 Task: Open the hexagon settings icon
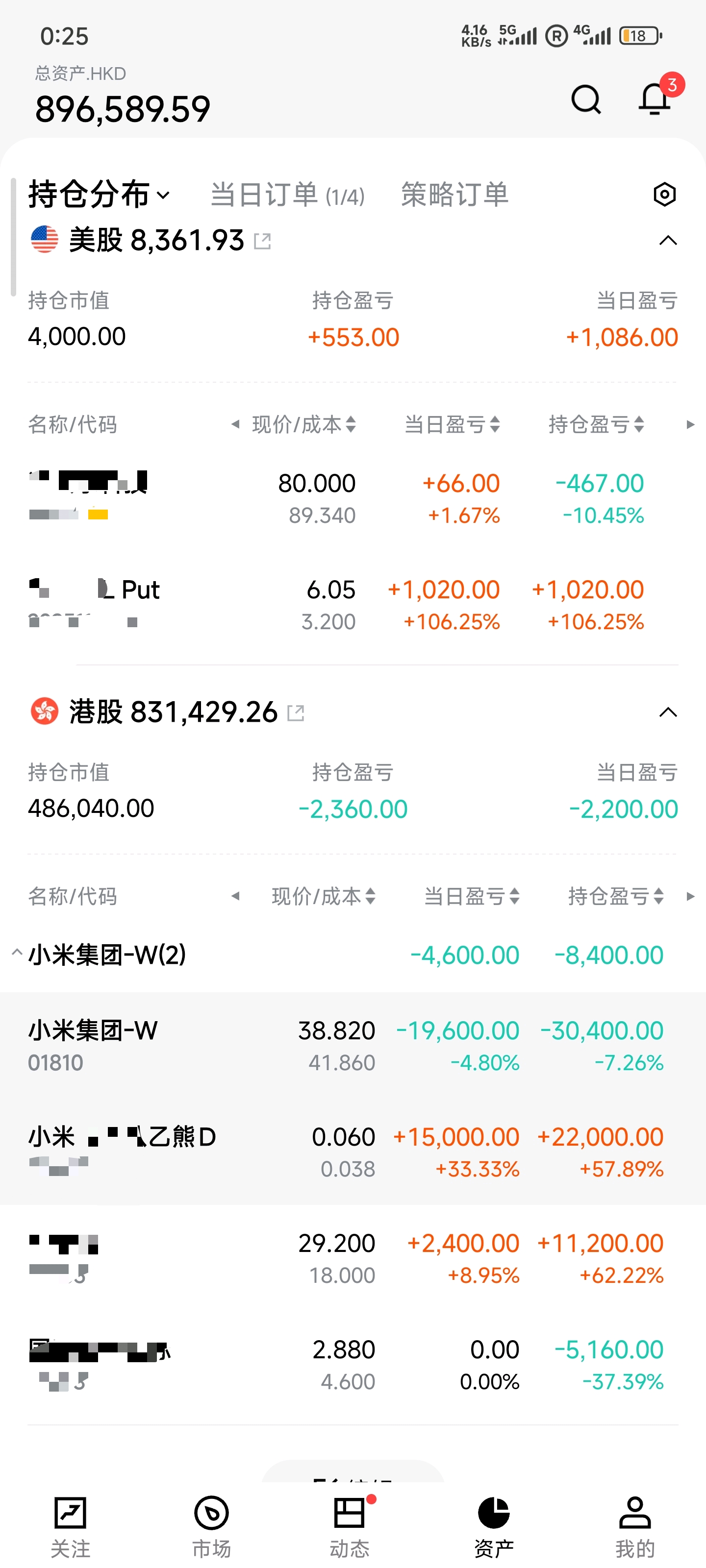(x=665, y=195)
